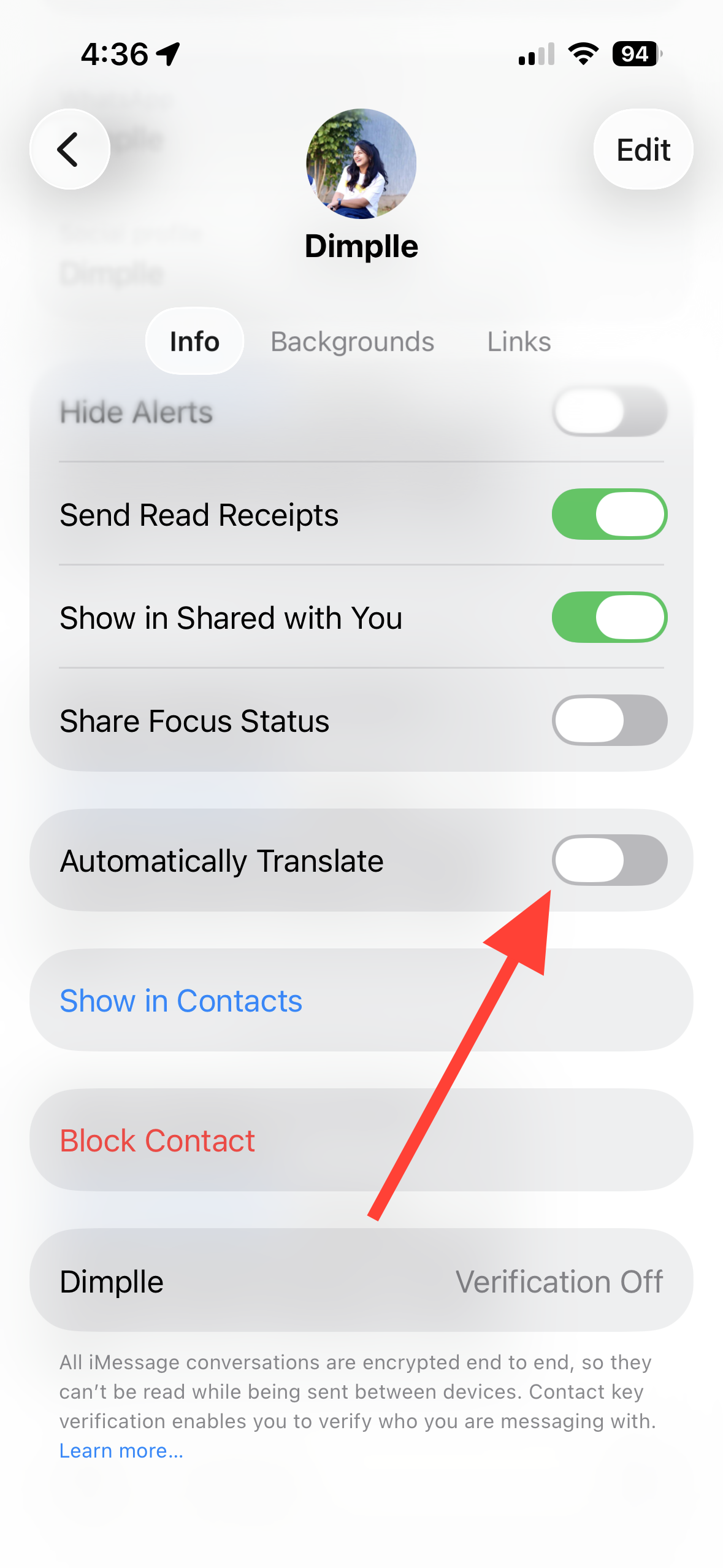Viewport: 723px width, 1568px height.
Task: Go back to the conversation
Action: (x=69, y=149)
